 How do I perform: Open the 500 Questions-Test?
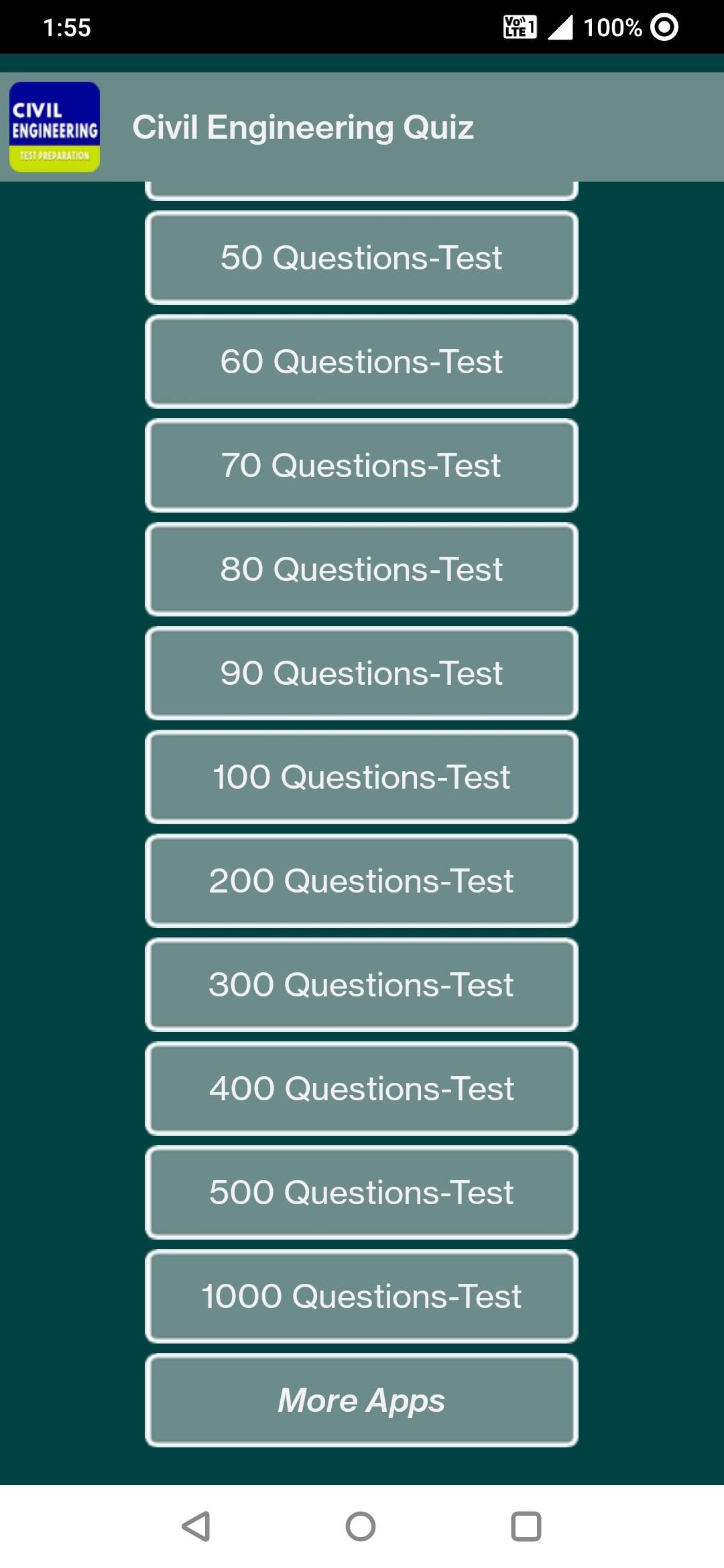(361, 1193)
